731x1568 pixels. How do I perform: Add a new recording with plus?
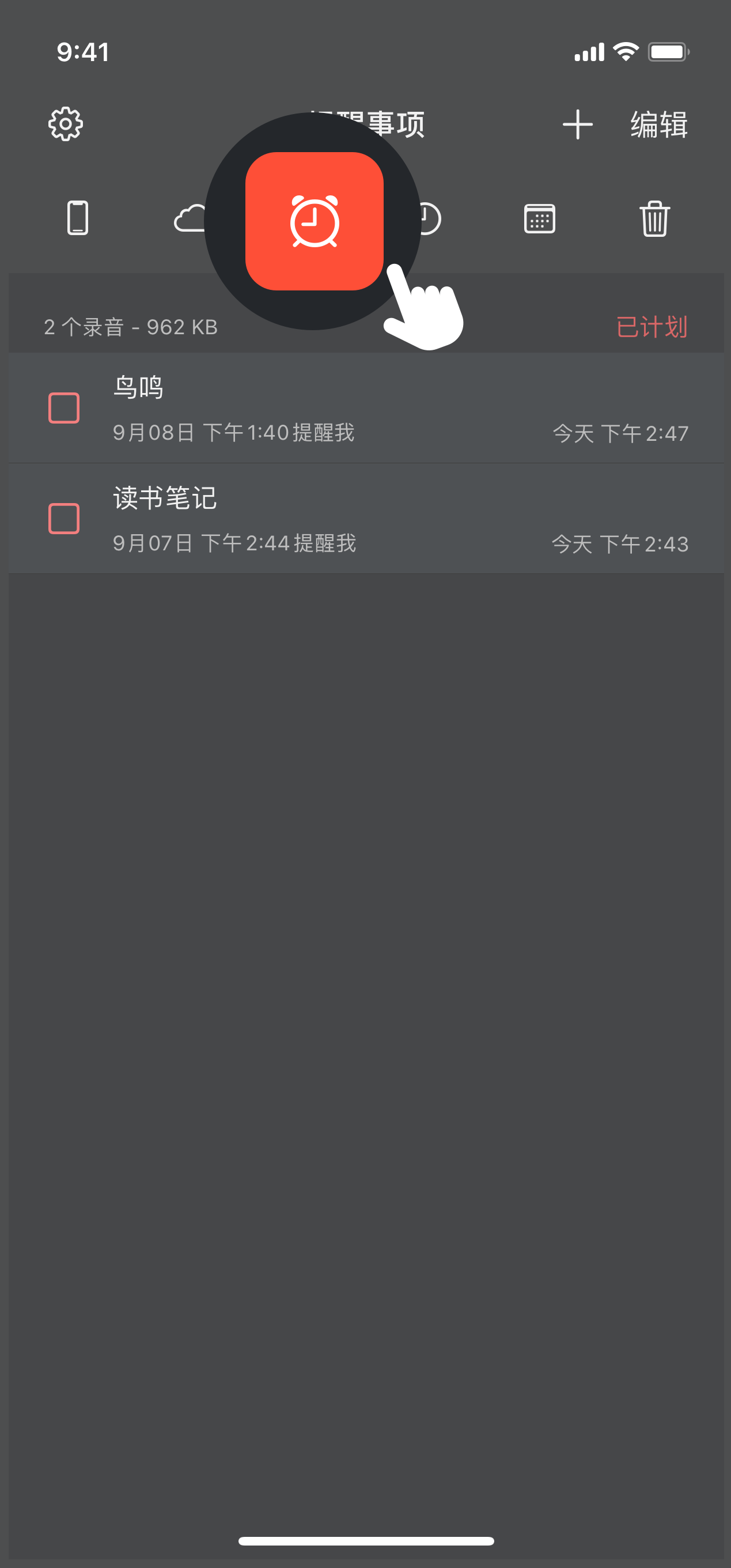point(577,125)
